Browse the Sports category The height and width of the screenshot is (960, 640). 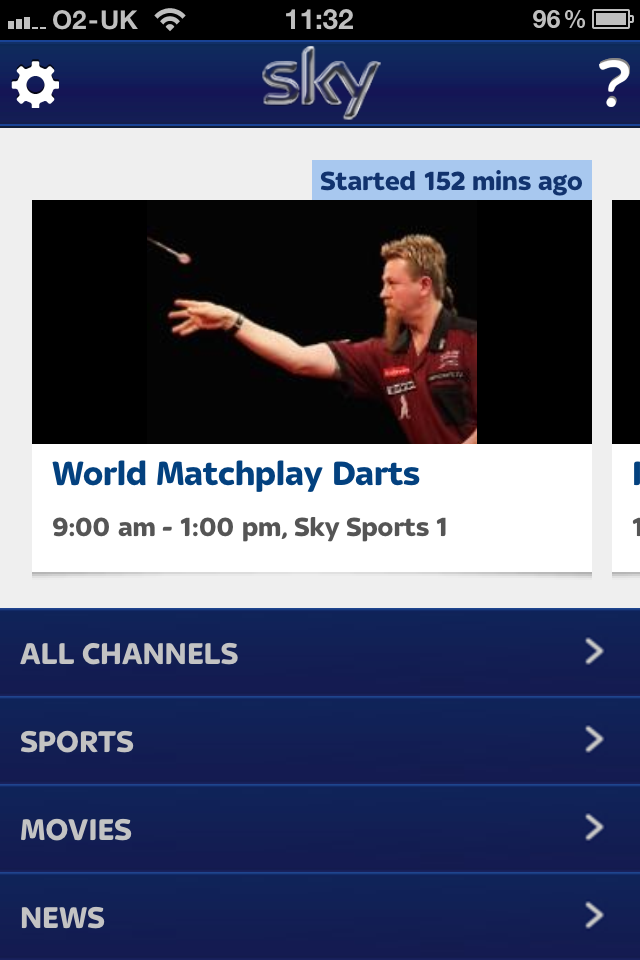[320, 741]
